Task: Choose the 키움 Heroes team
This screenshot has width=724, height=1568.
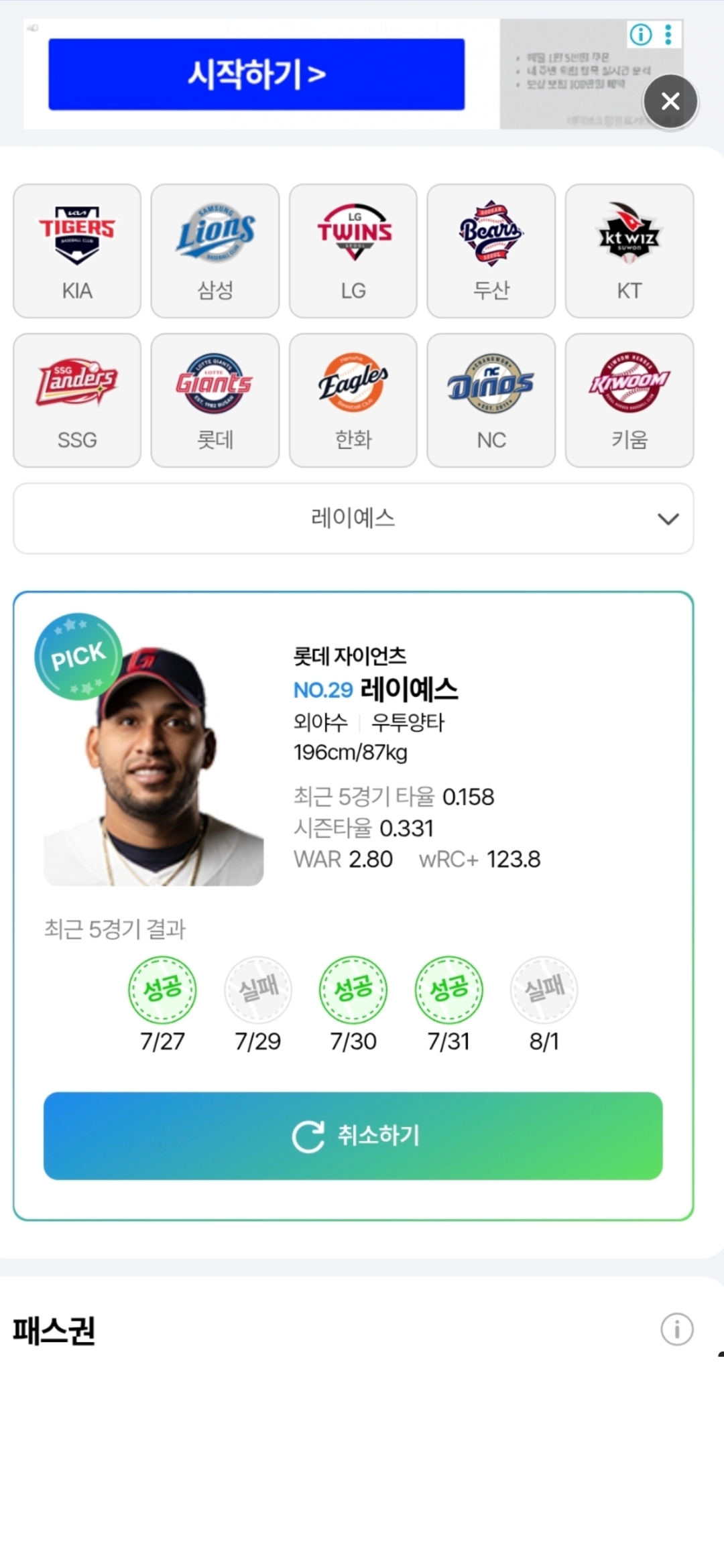Action: pyautogui.click(x=629, y=400)
